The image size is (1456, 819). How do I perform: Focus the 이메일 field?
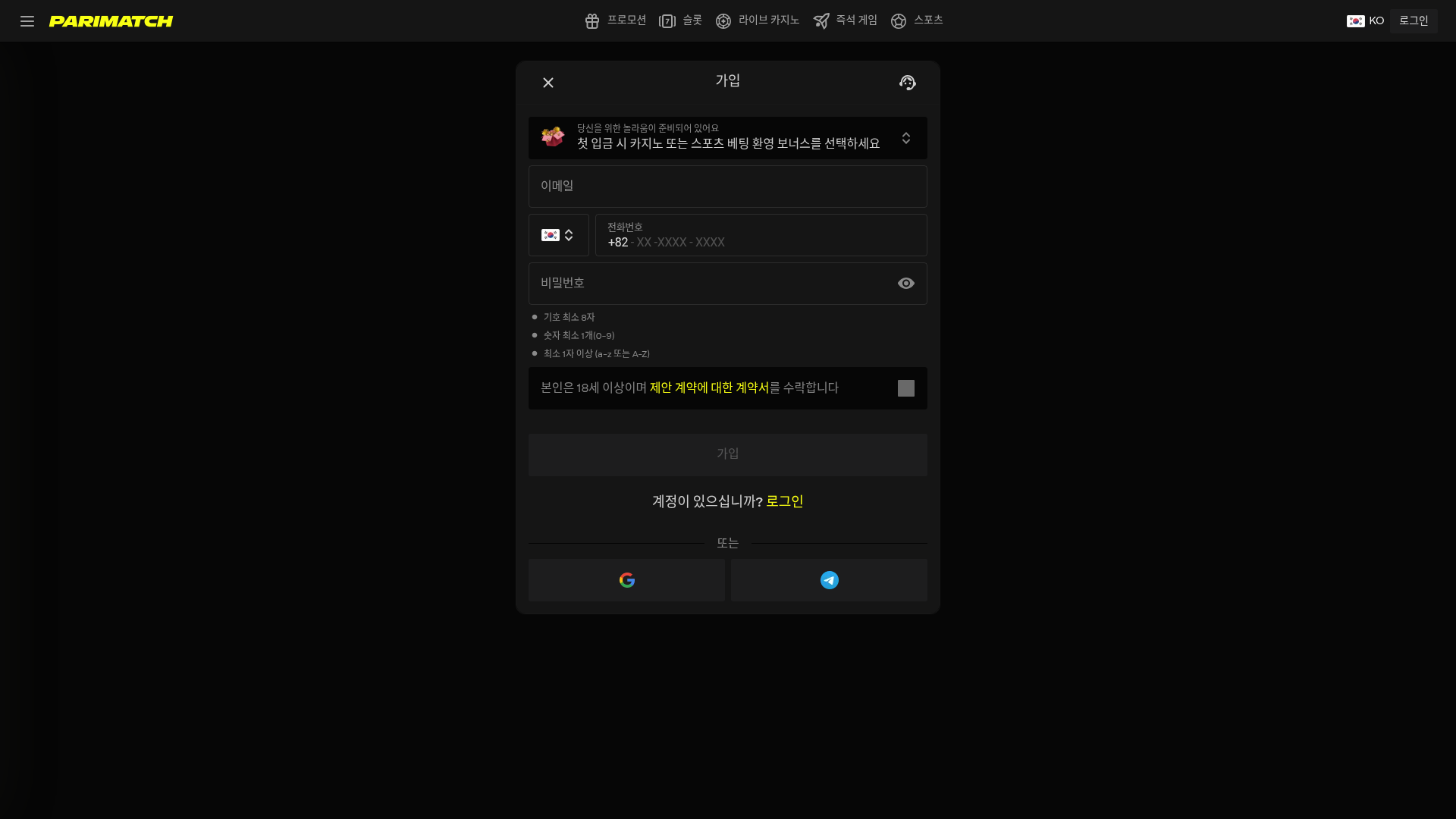(x=727, y=187)
